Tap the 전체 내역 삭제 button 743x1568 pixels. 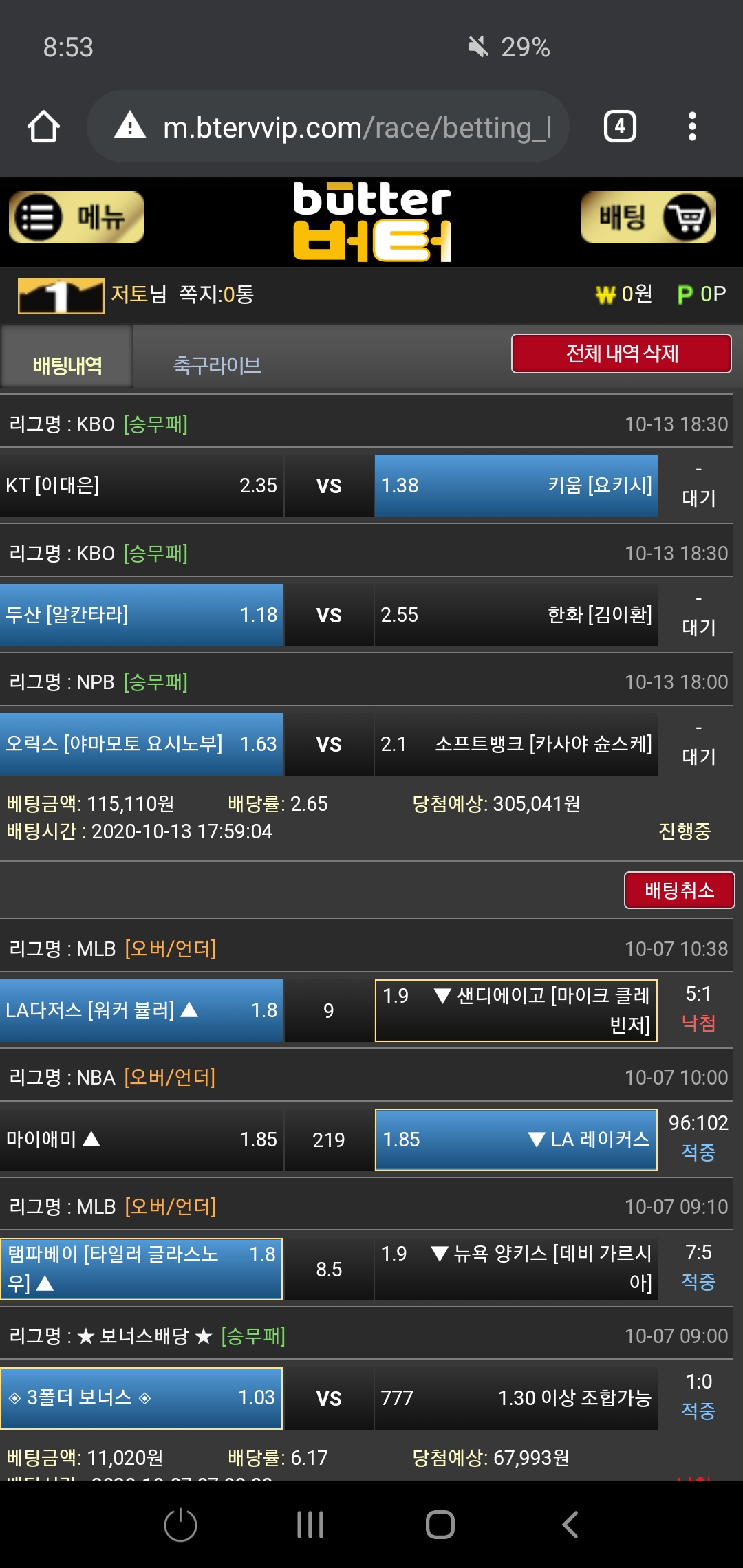tap(621, 353)
